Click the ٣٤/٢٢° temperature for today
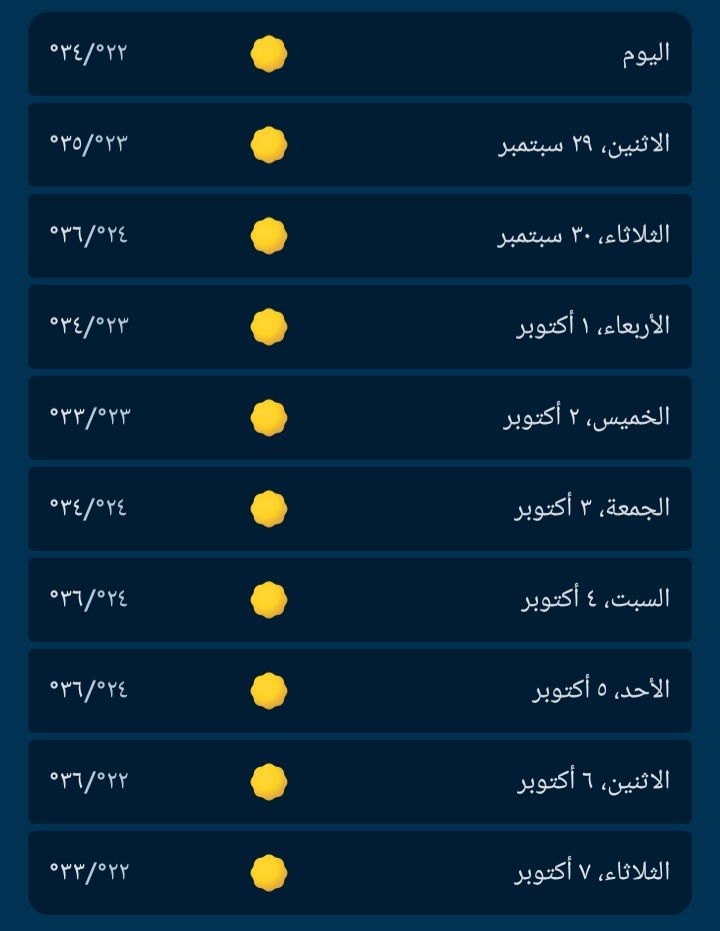The width and height of the screenshot is (720, 931). coord(88,53)
